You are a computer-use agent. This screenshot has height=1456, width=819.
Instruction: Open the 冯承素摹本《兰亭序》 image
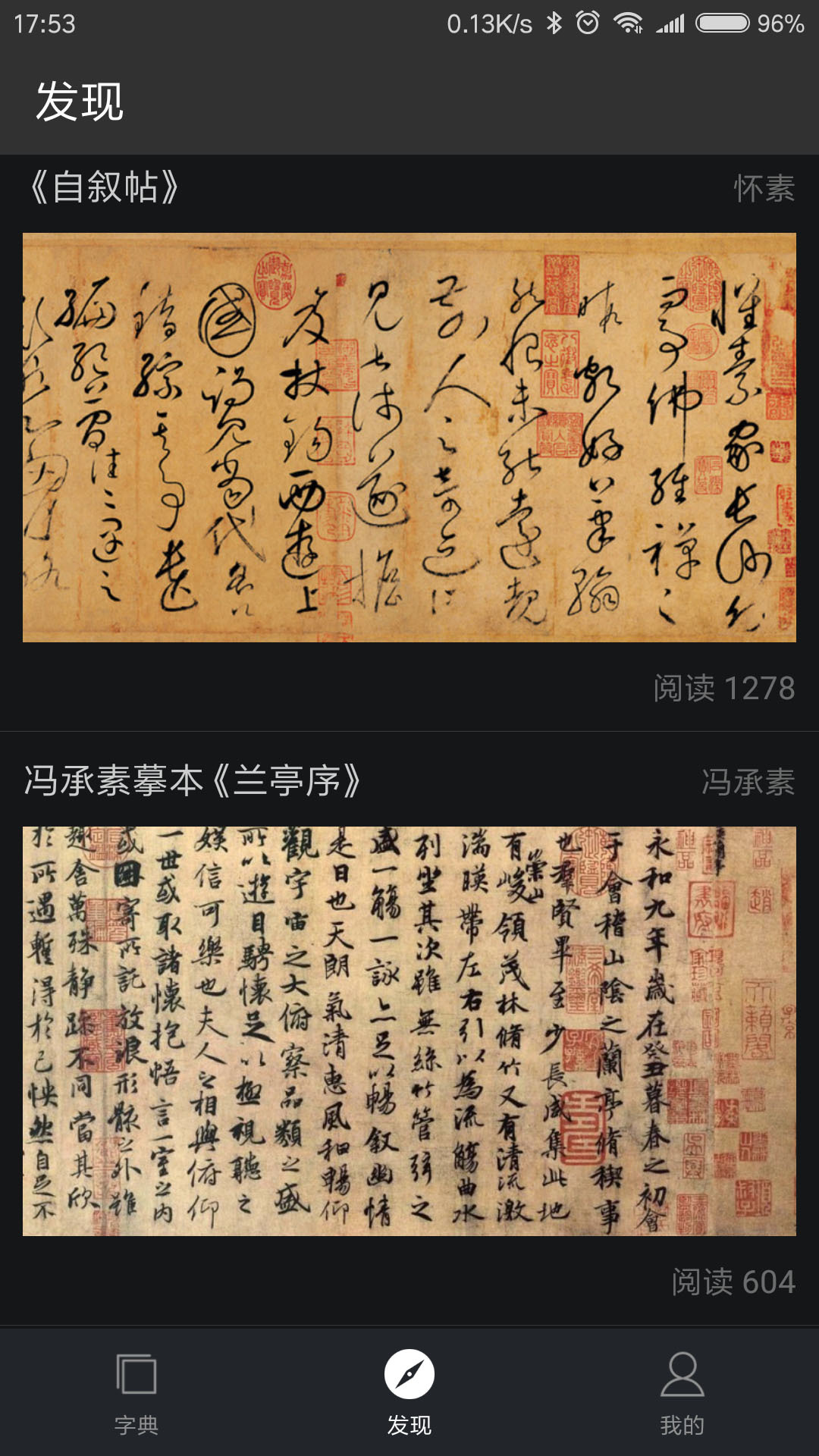[409, 1031]
